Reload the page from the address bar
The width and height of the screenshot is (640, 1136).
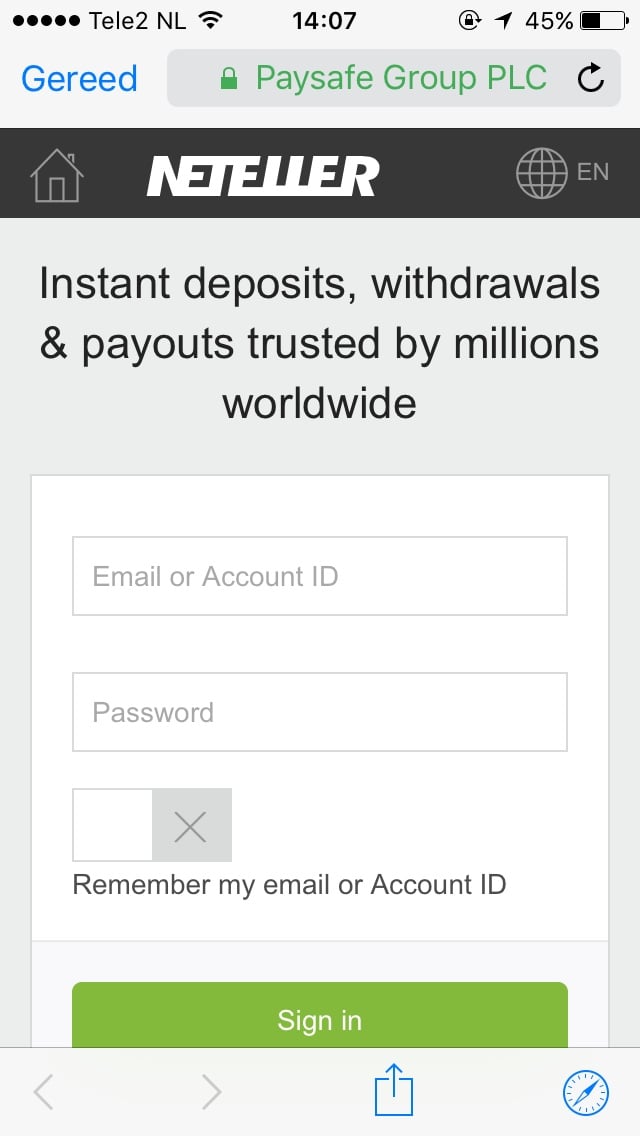591,78
